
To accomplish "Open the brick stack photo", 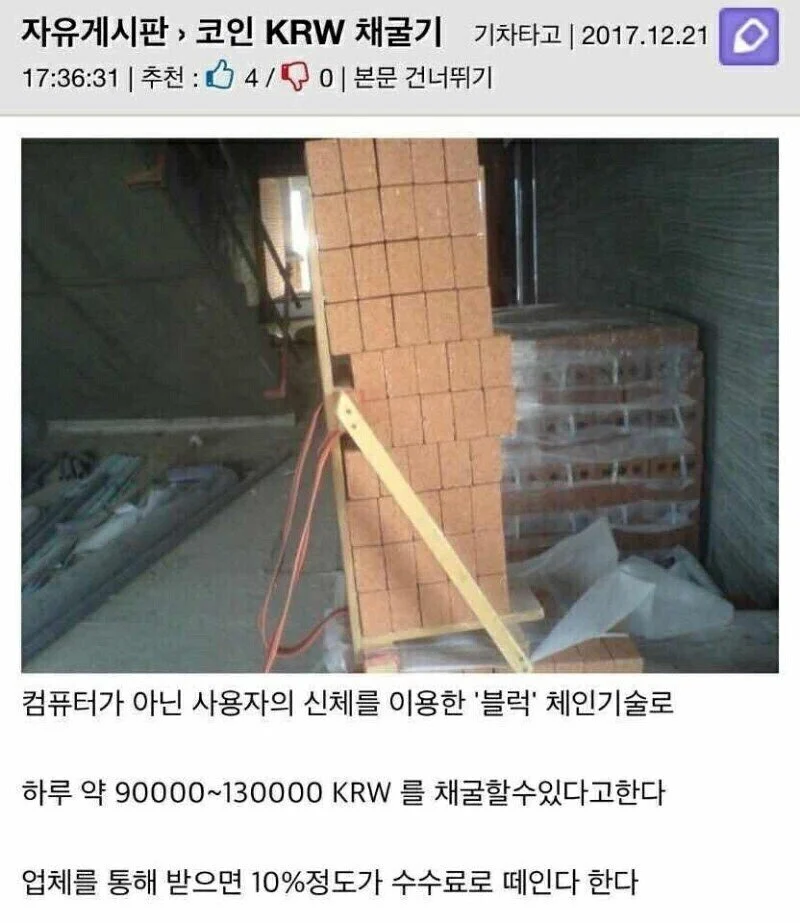I will click(400, 405).
